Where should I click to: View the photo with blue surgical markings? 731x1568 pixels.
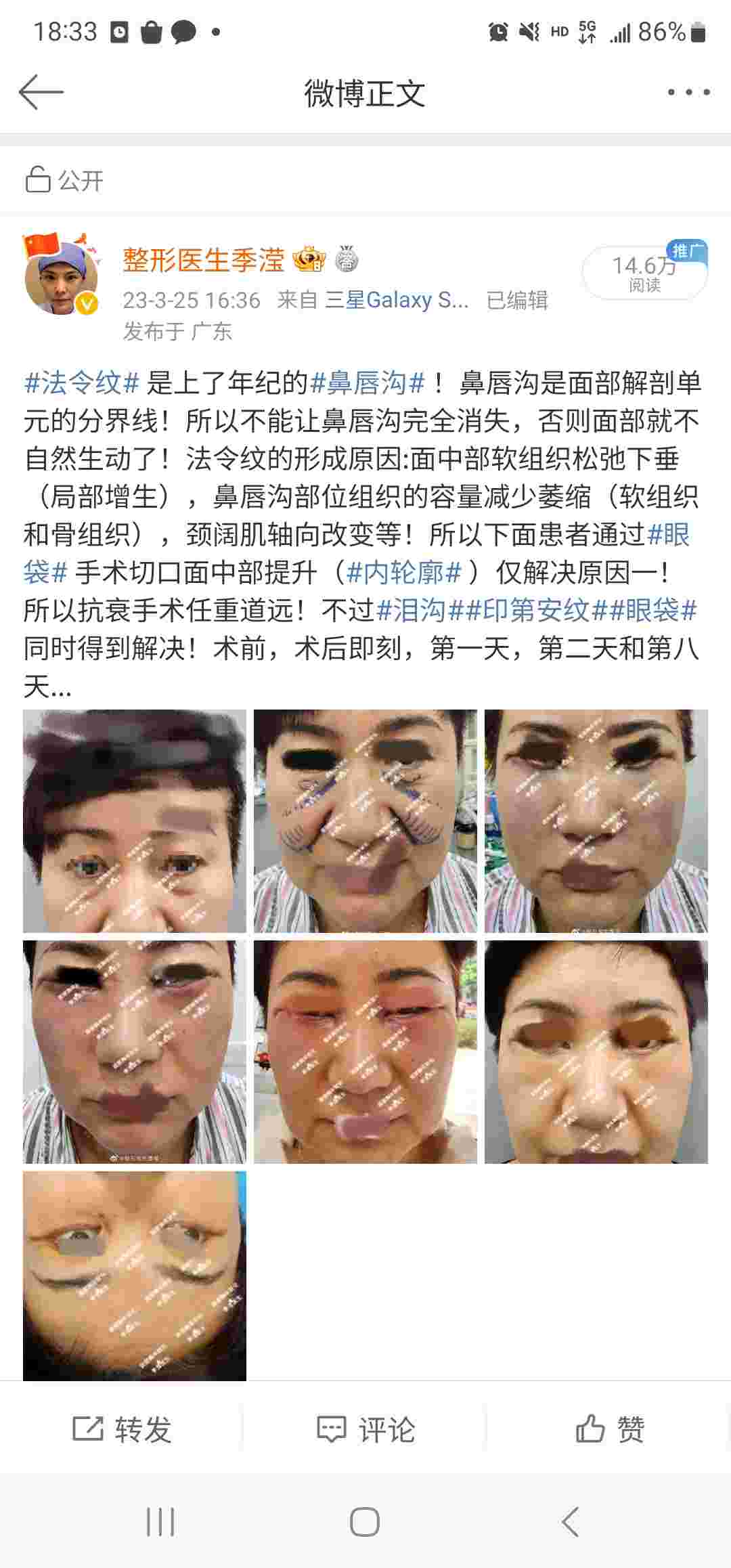click(365, 821)
